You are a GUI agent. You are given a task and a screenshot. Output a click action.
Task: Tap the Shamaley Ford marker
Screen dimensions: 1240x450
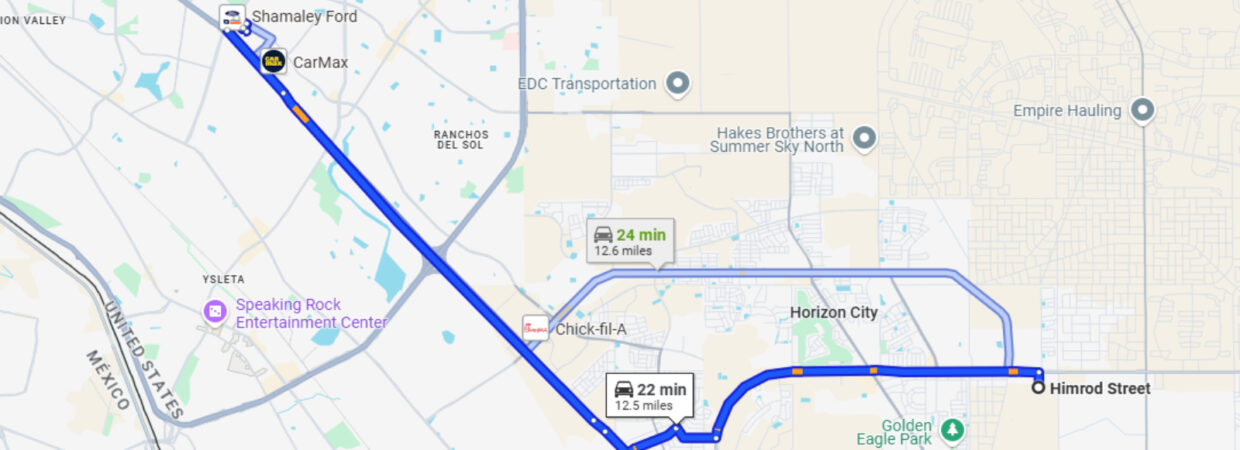pos(232,17)
